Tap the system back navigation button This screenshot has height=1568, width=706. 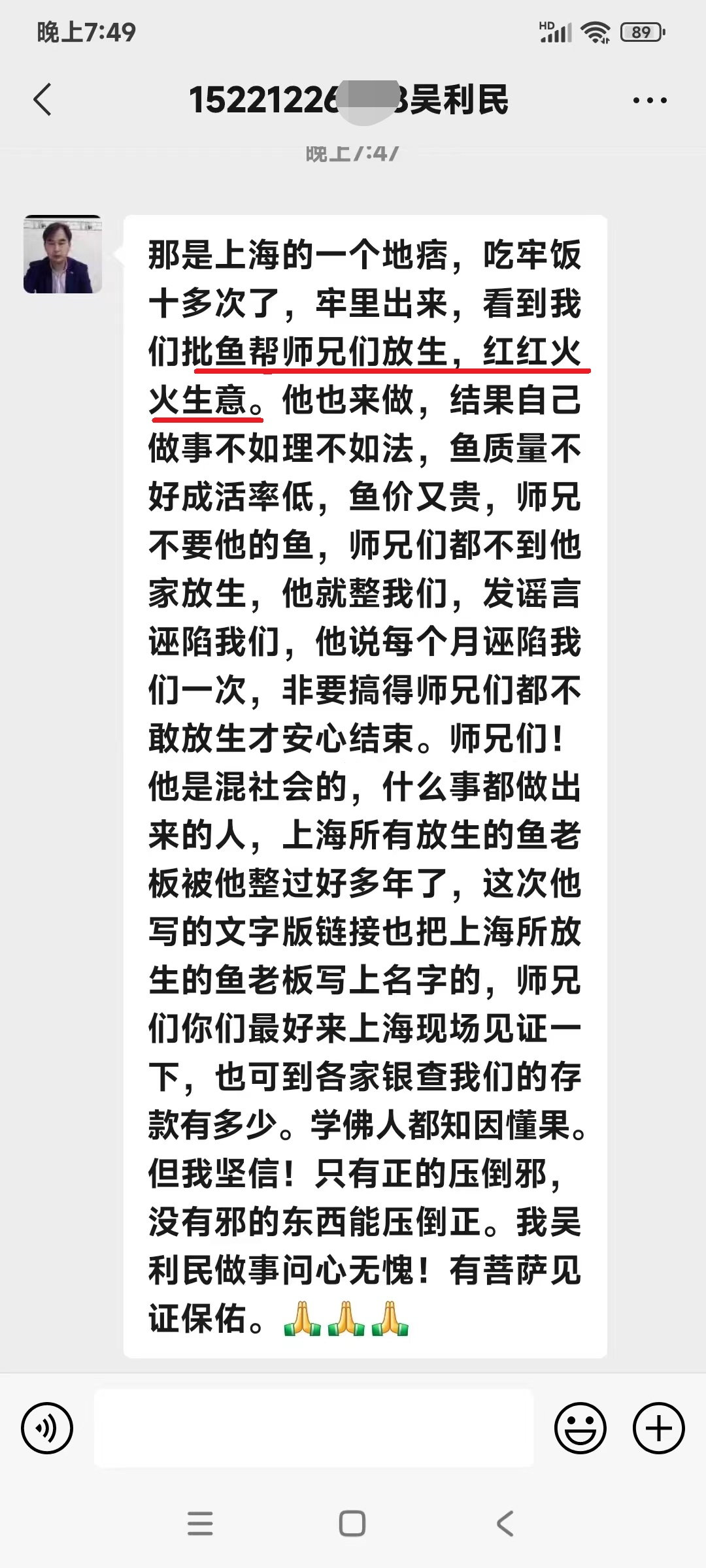(505, 1524)
